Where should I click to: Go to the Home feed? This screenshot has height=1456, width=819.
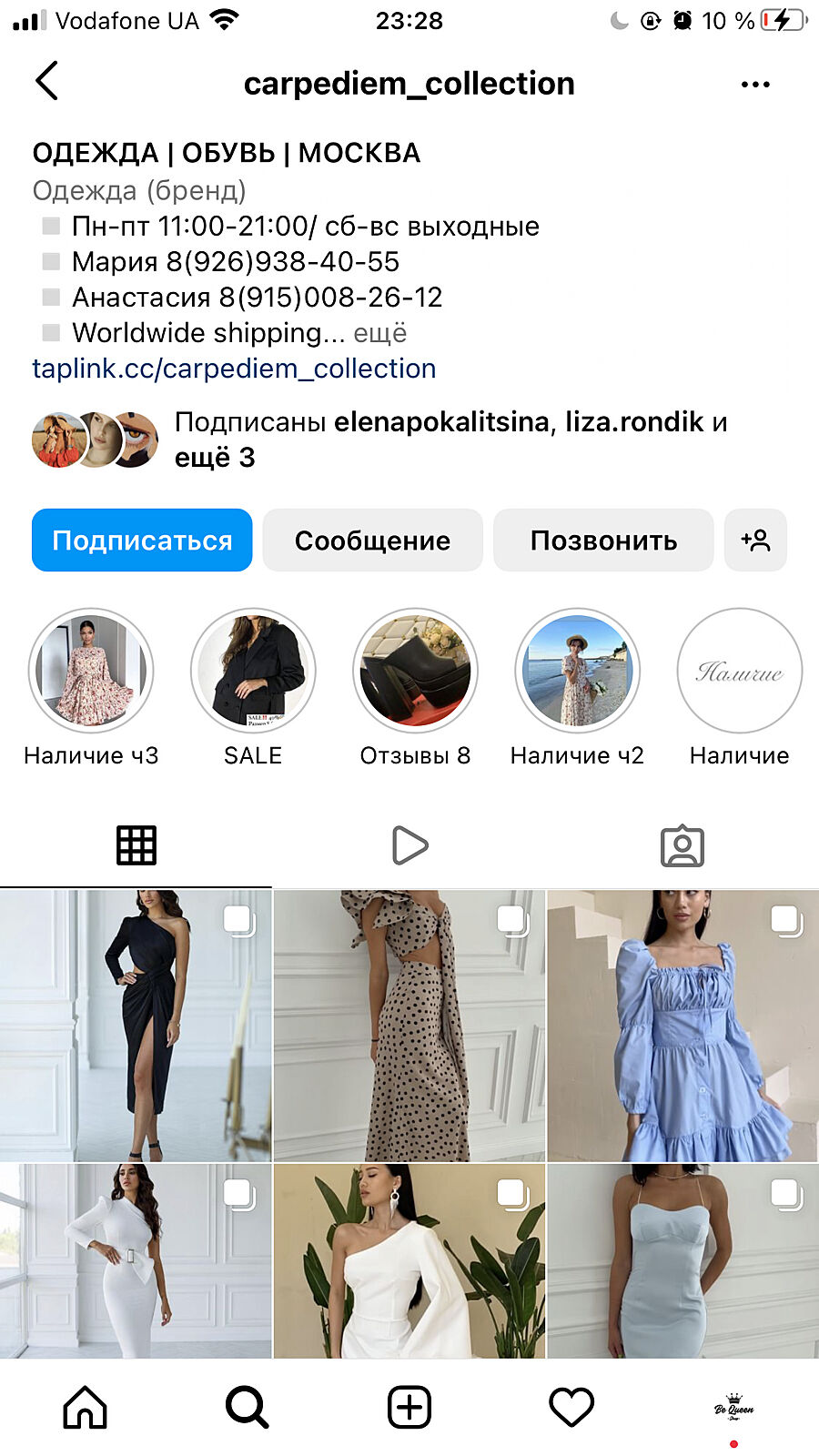[x=85, y=1408]
